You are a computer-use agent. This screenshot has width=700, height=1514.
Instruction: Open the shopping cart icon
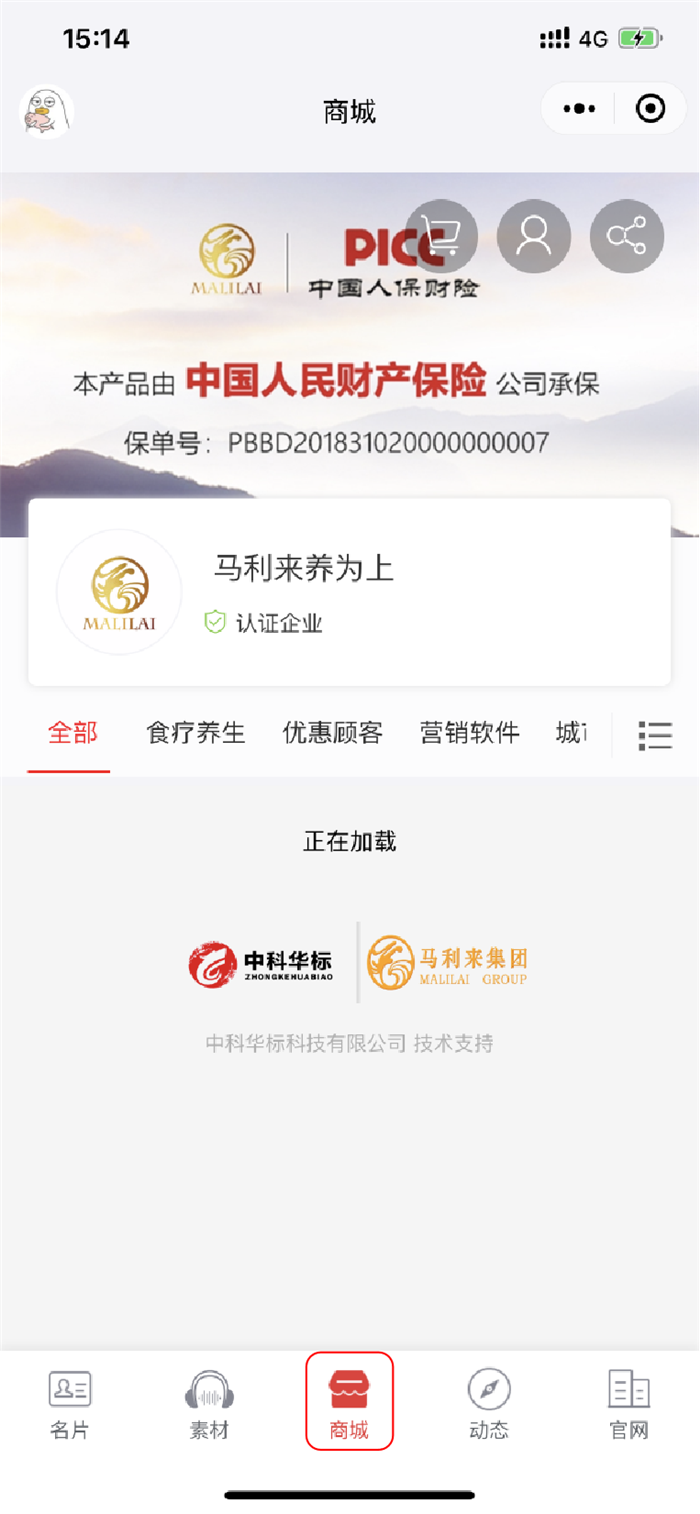(441, 237)
